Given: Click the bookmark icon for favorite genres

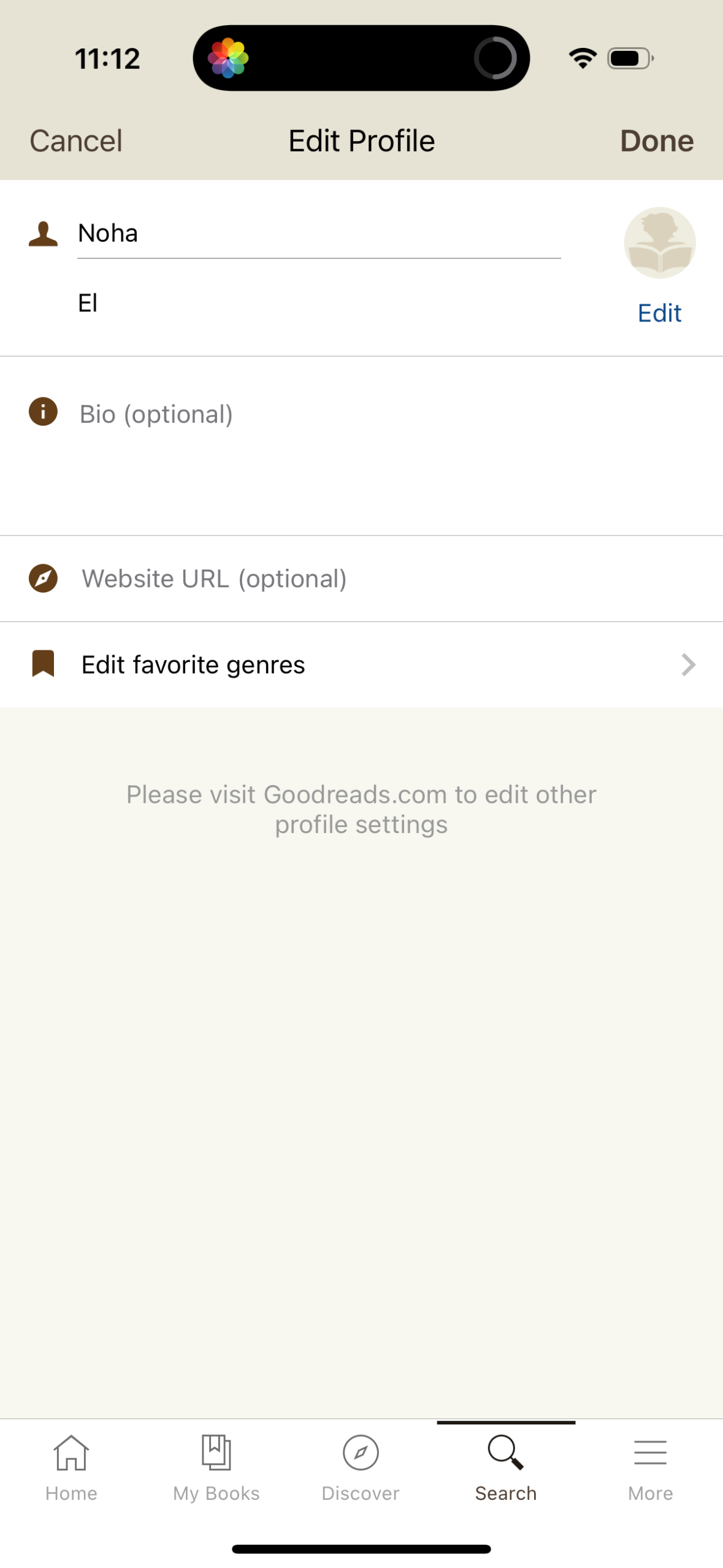Looking at the screenshot, I should pyautogui.click(x=43, y=664).
